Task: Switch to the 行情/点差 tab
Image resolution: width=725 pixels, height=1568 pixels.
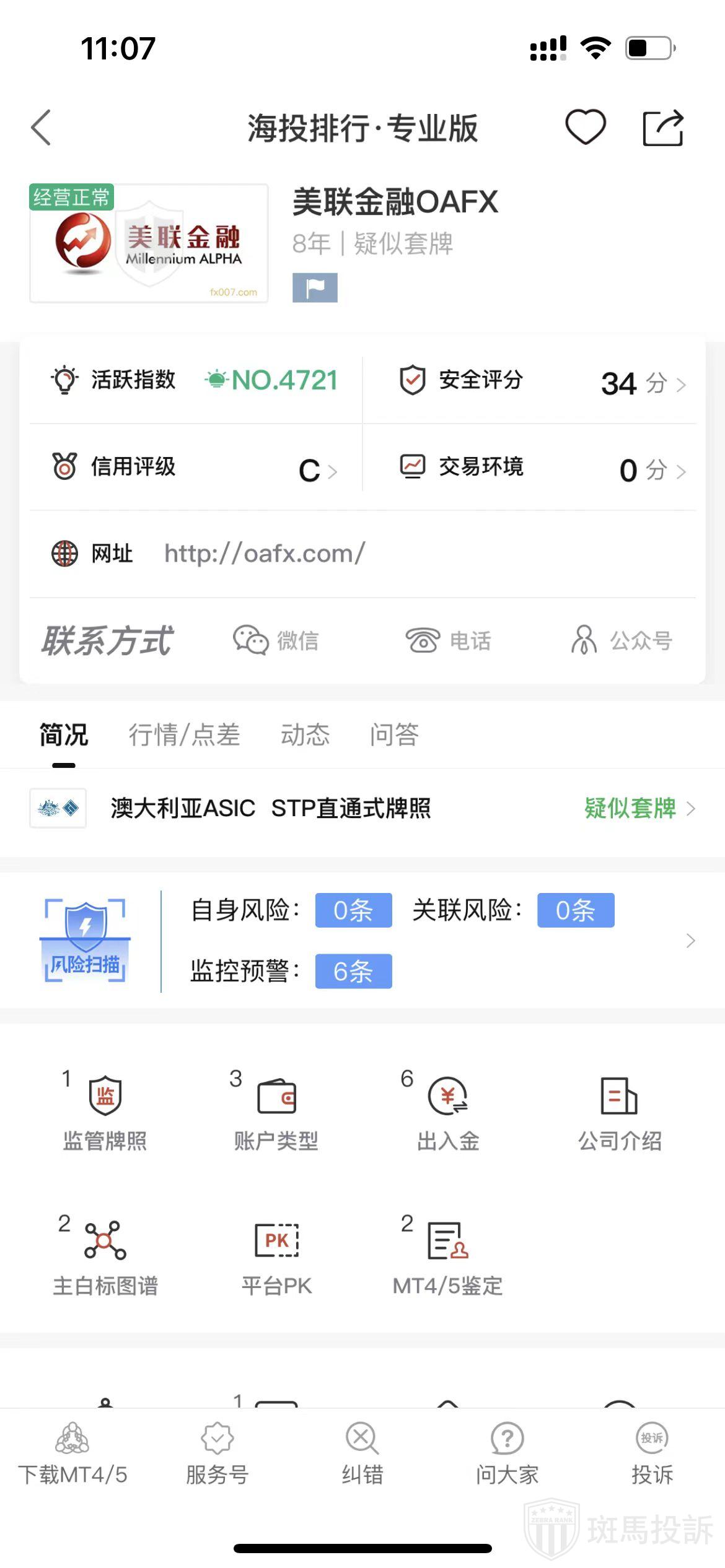Action: click(184, 735)
